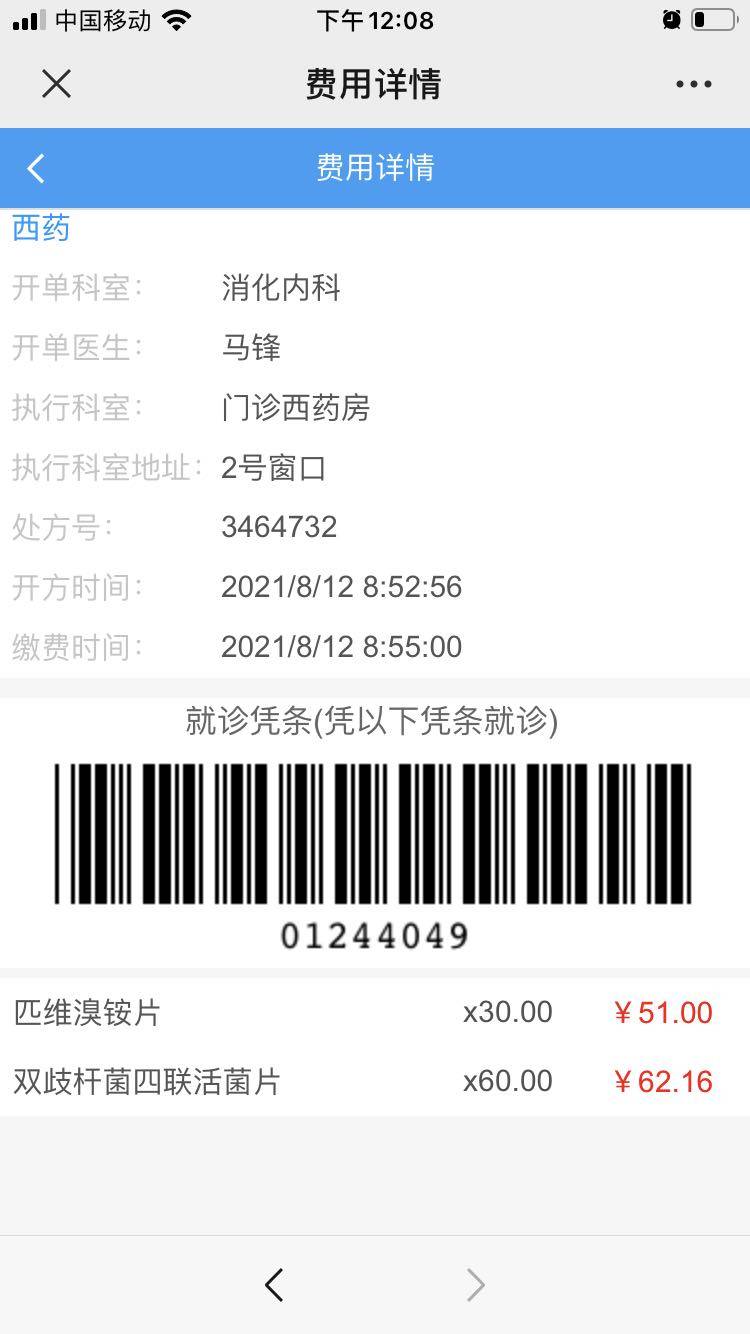750x1334 pixels.
Task: Tap the browser back arrow at bottom
Action: [x=274, y=1285]
